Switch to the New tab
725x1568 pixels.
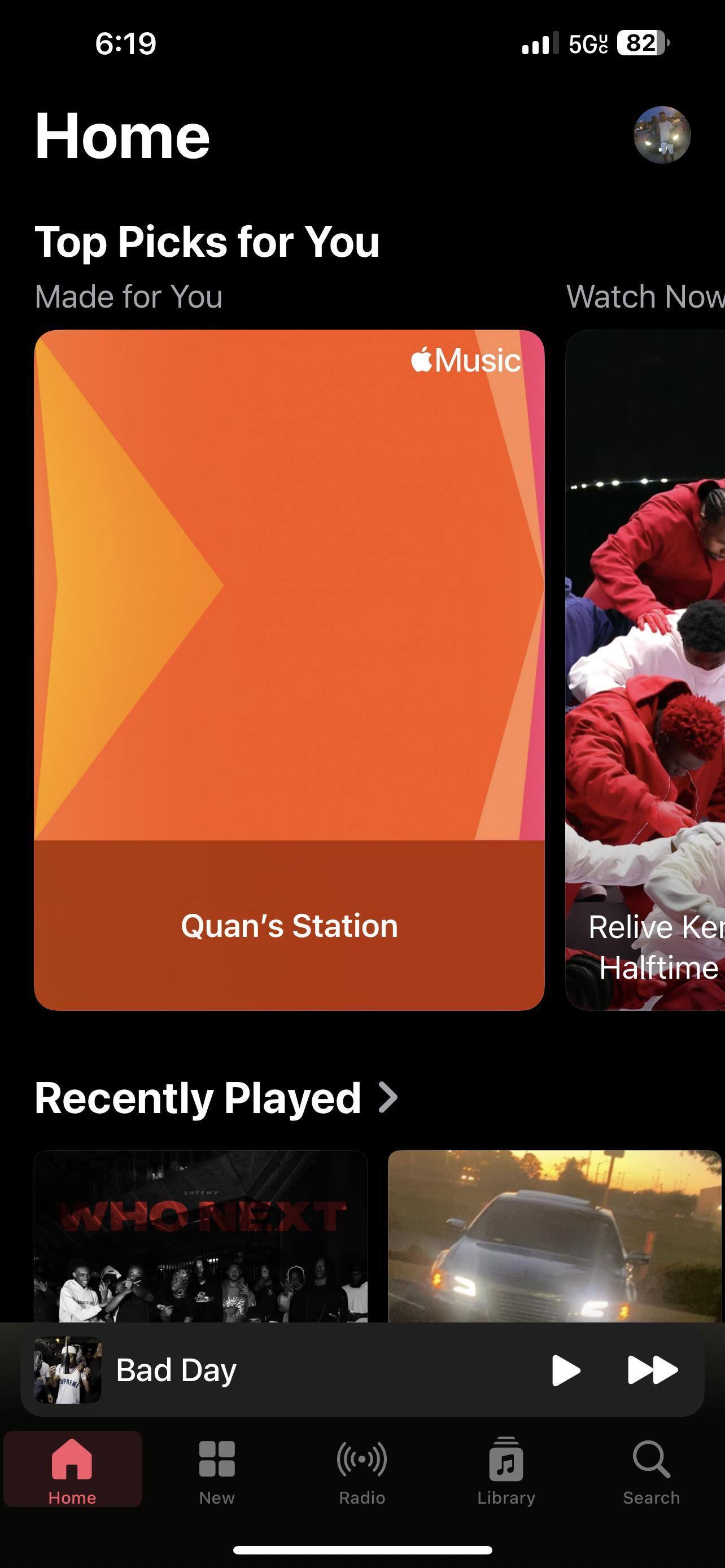click(217, 1469)
